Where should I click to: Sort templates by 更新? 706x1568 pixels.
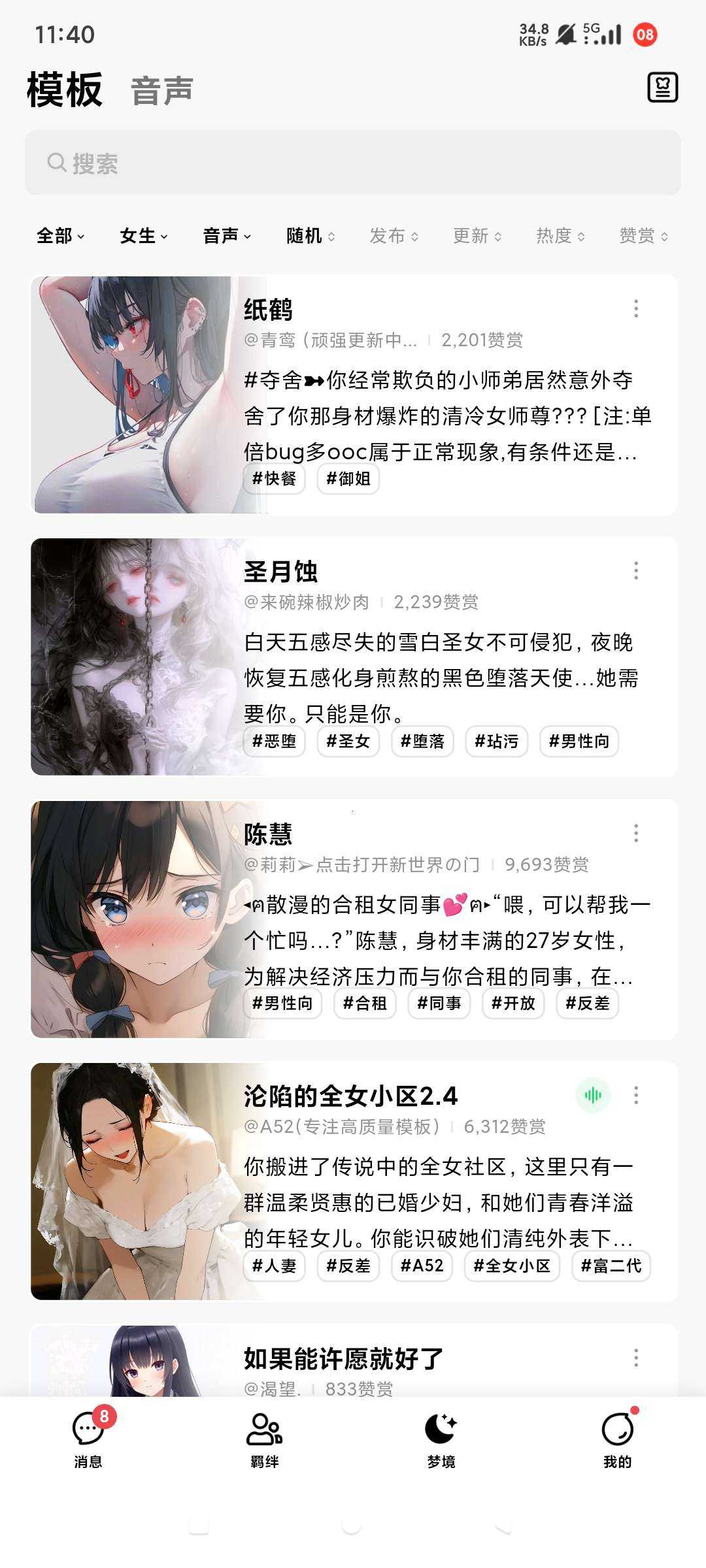click(x=477, y=236)
